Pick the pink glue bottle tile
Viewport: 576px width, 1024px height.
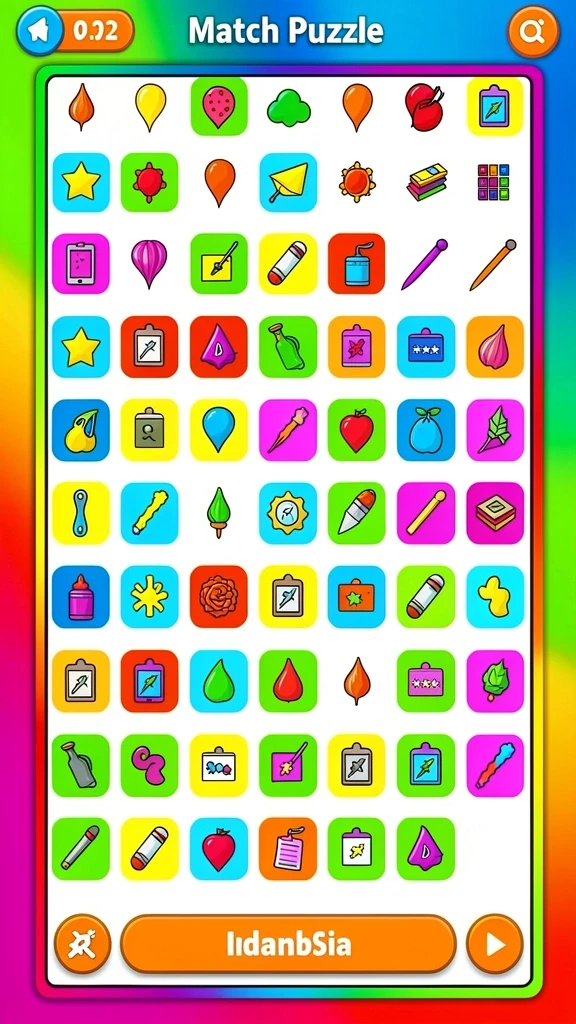81,596
